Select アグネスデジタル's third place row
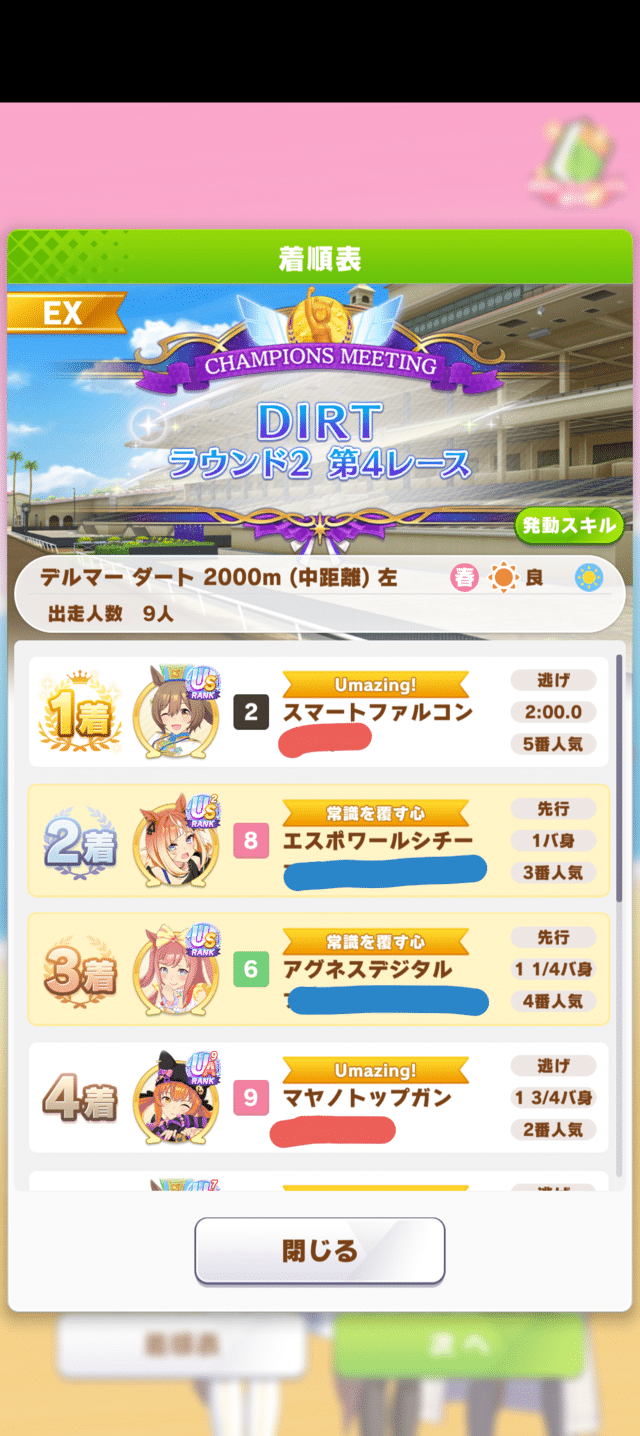Screen dimensions: 640x1436 coord(318,968)
